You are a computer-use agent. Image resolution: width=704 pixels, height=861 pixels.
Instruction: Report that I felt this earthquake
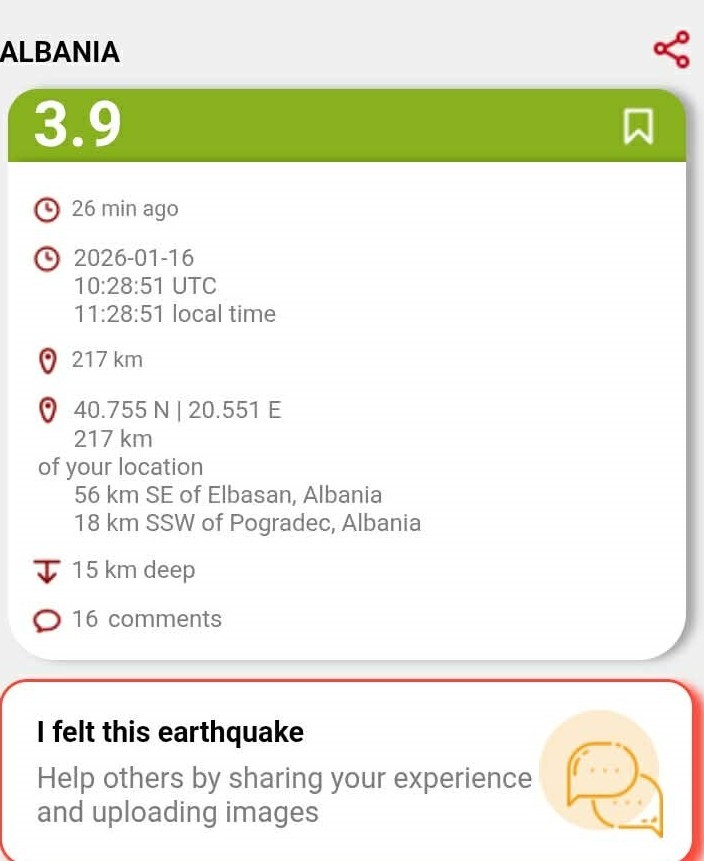345,771
